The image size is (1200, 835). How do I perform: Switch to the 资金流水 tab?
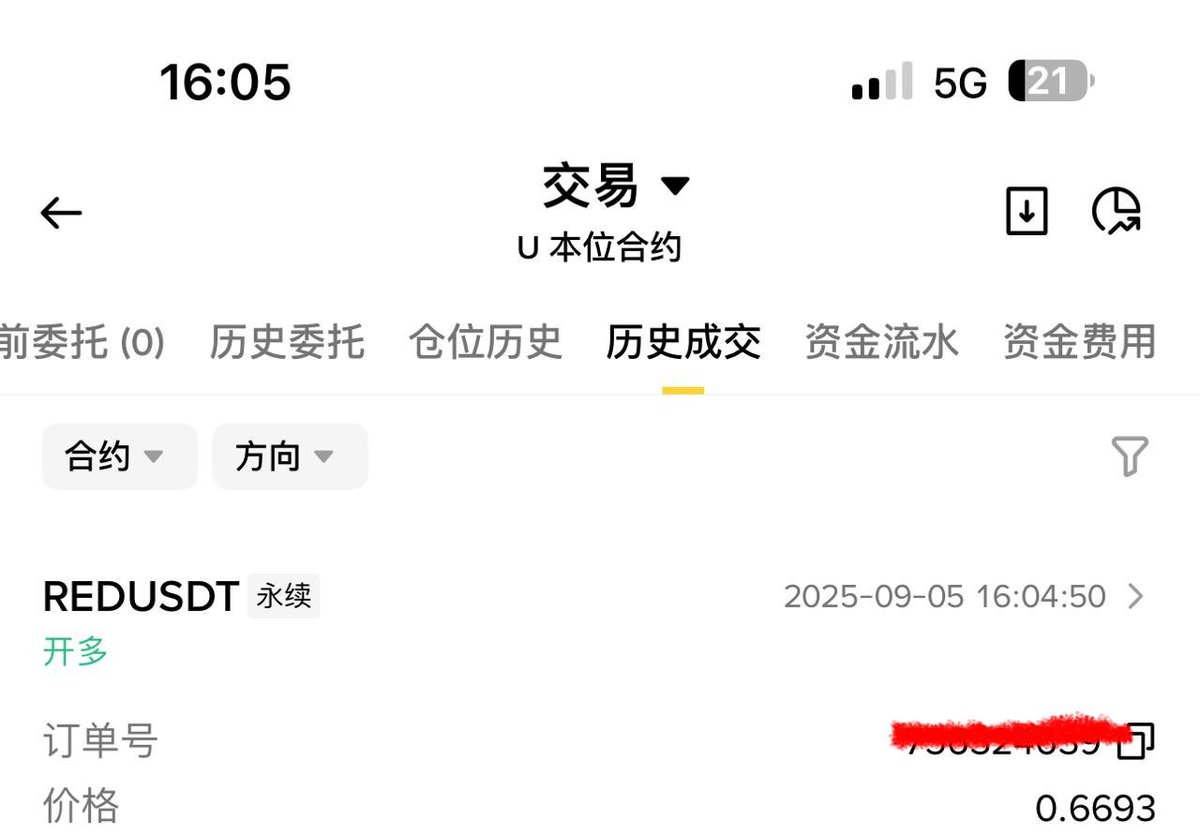tap(881, 343)
